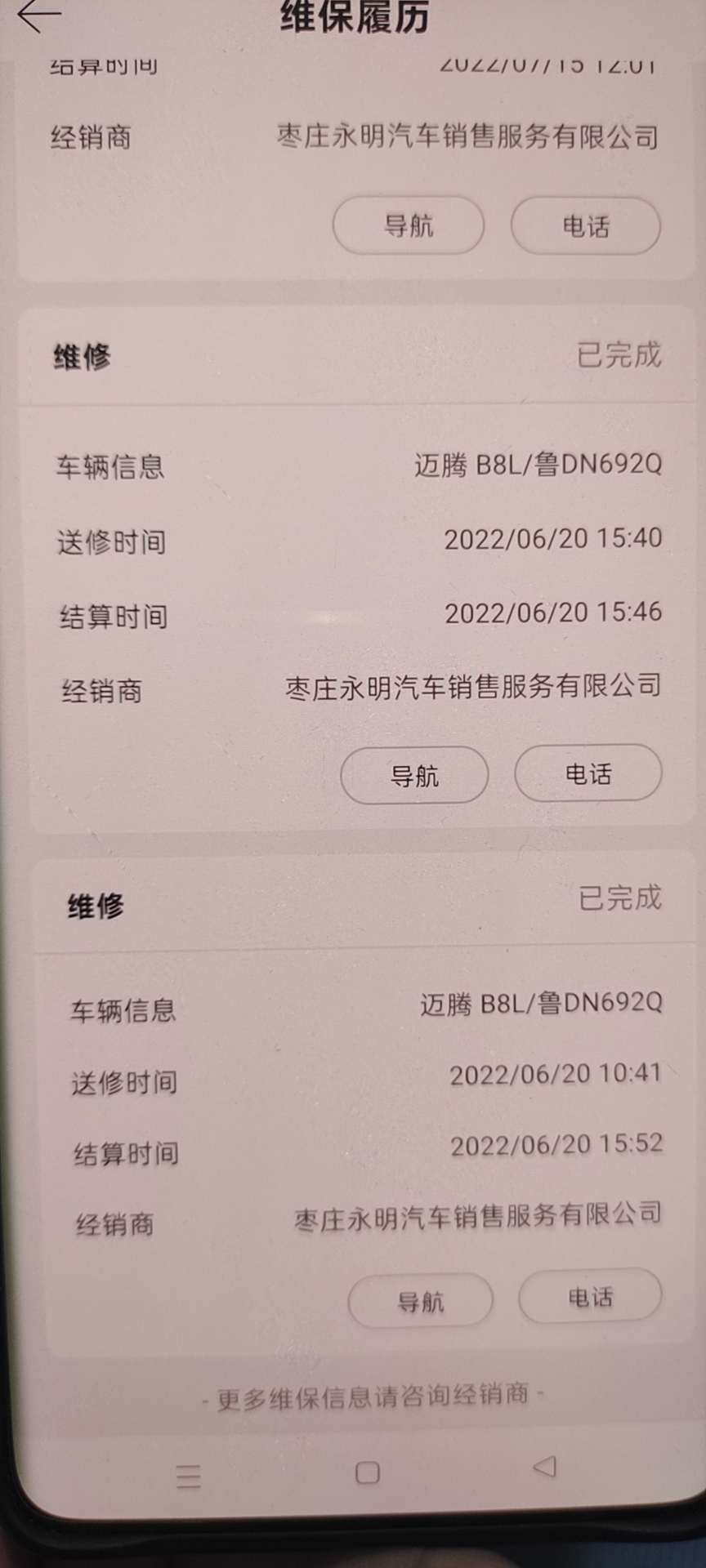
Task: Open recent apps from system navigation bar
Action: 188,1476
